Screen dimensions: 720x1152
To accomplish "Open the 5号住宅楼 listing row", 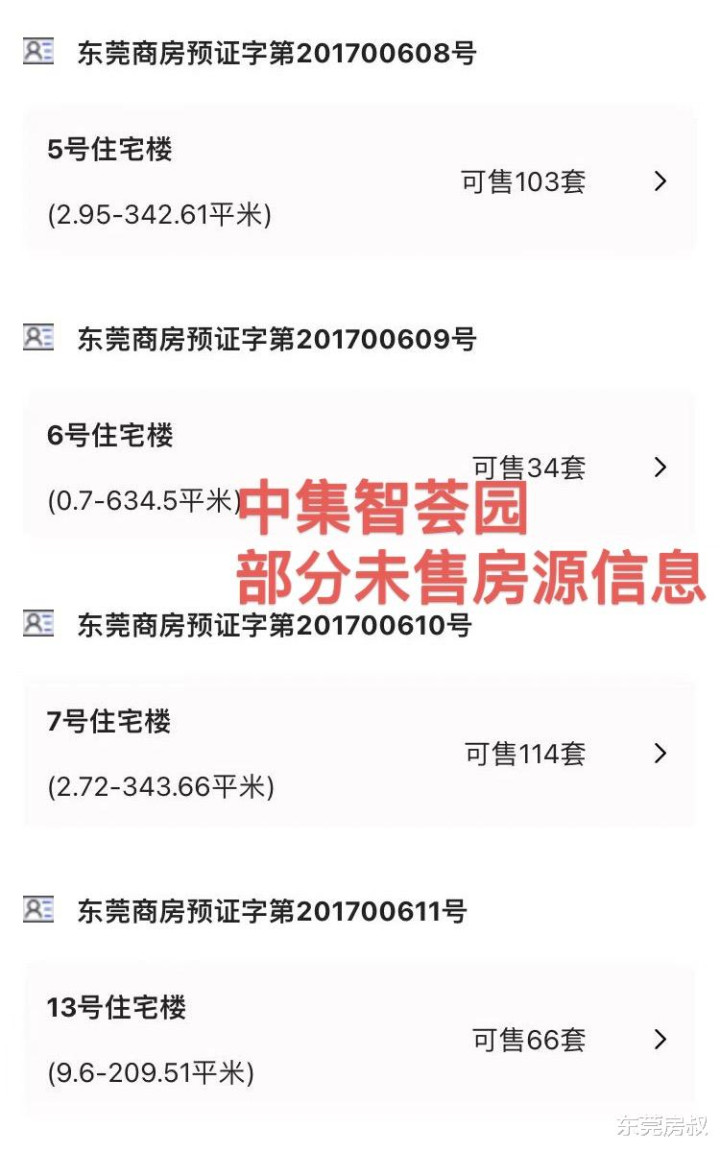I will point(359,181).
